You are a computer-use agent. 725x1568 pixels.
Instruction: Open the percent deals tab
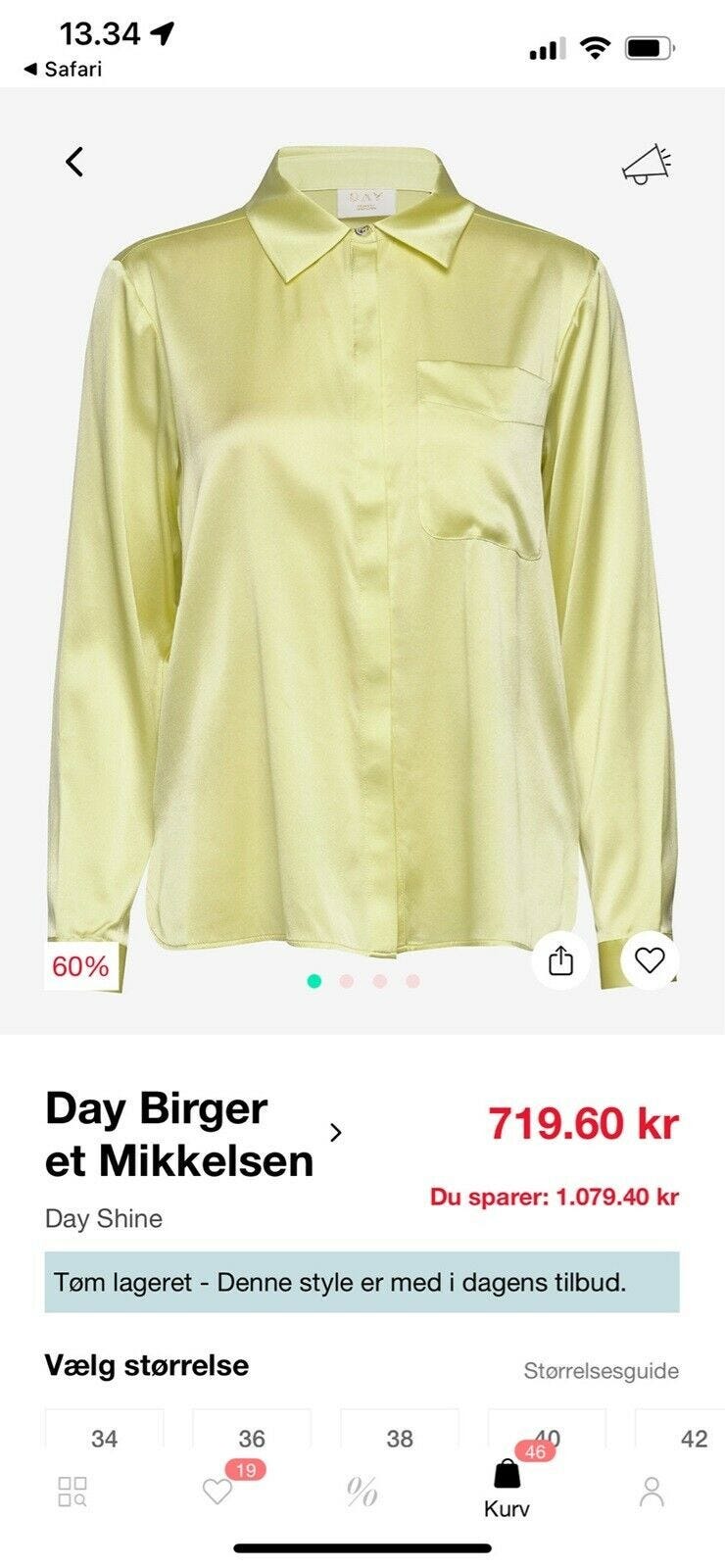(362, 1492)
